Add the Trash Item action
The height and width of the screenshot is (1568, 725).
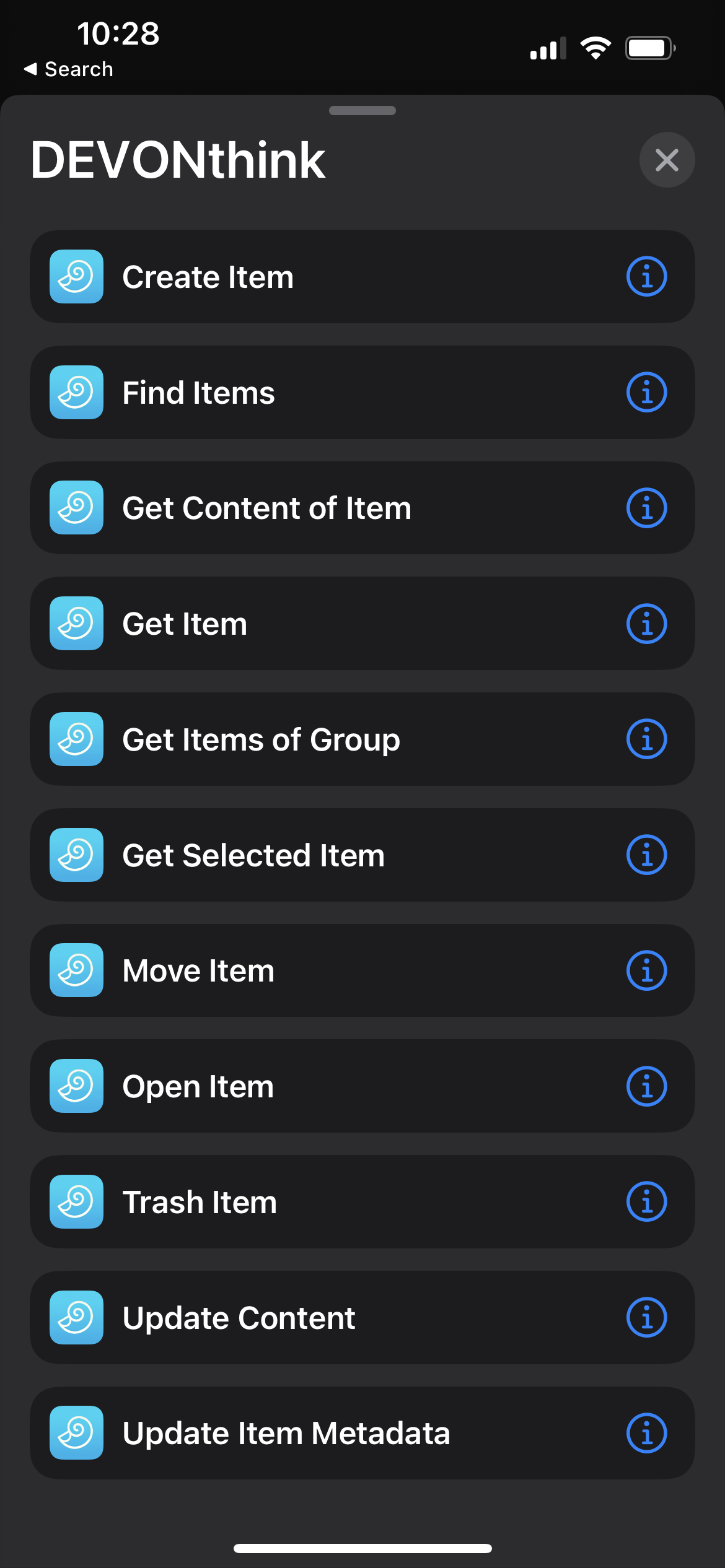310,1202
